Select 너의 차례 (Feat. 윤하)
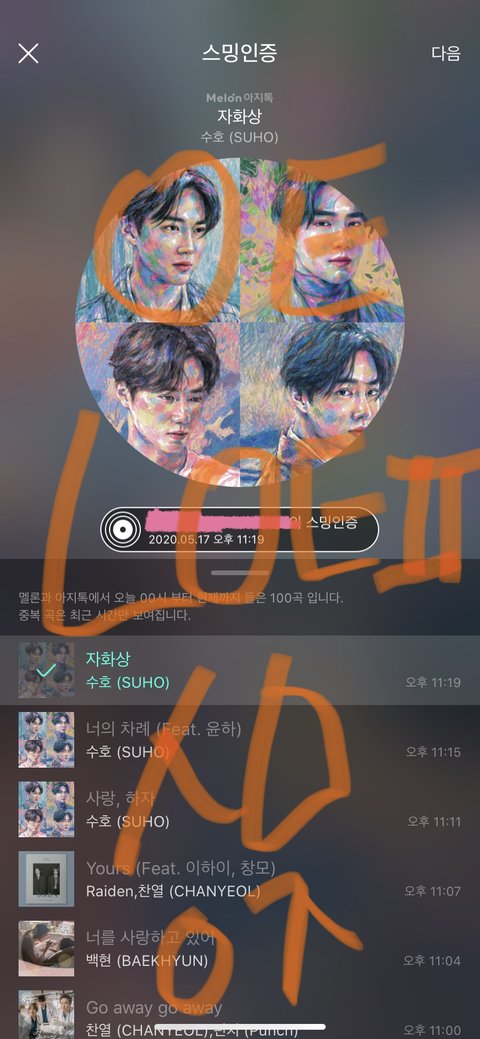 240,740
